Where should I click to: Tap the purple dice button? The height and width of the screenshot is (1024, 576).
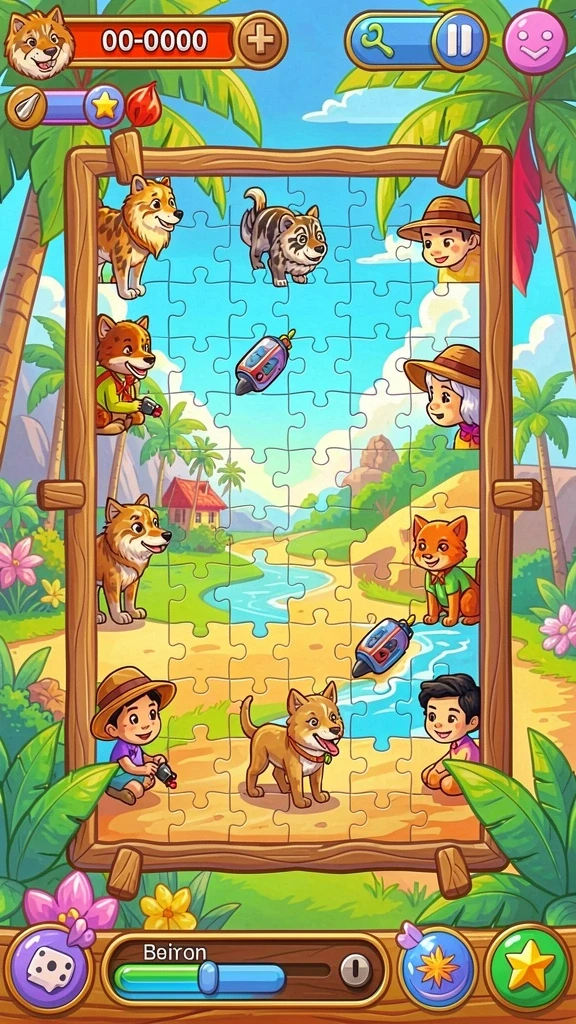[x=49, y=968]
